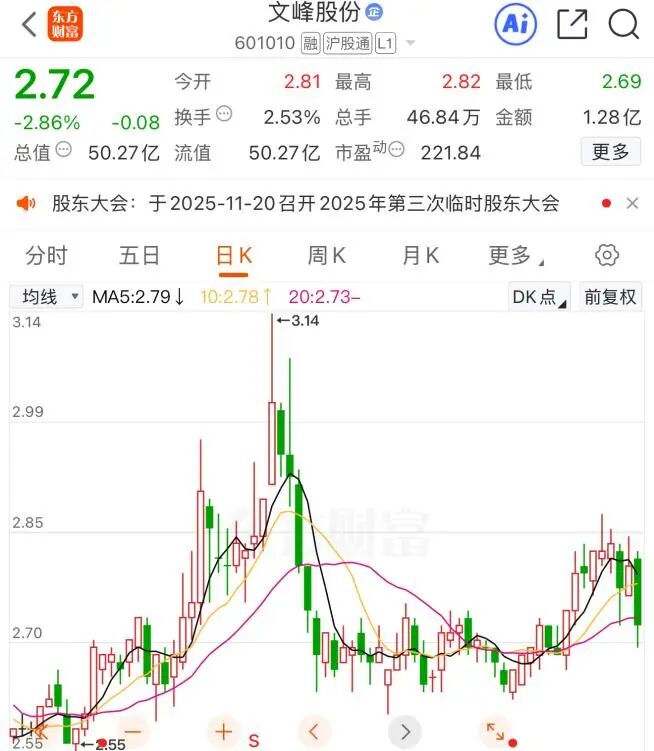Open stock search

(x=624, y=24)
